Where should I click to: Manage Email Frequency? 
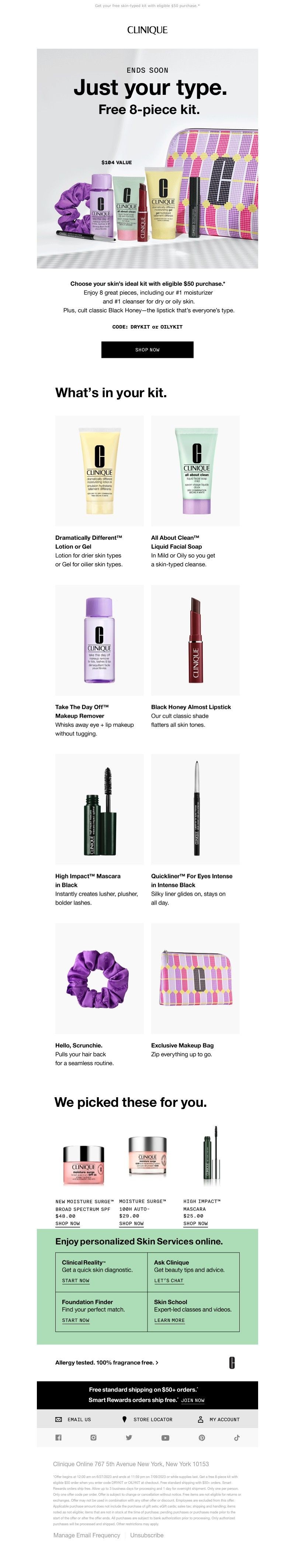(x=86, y=1534)
